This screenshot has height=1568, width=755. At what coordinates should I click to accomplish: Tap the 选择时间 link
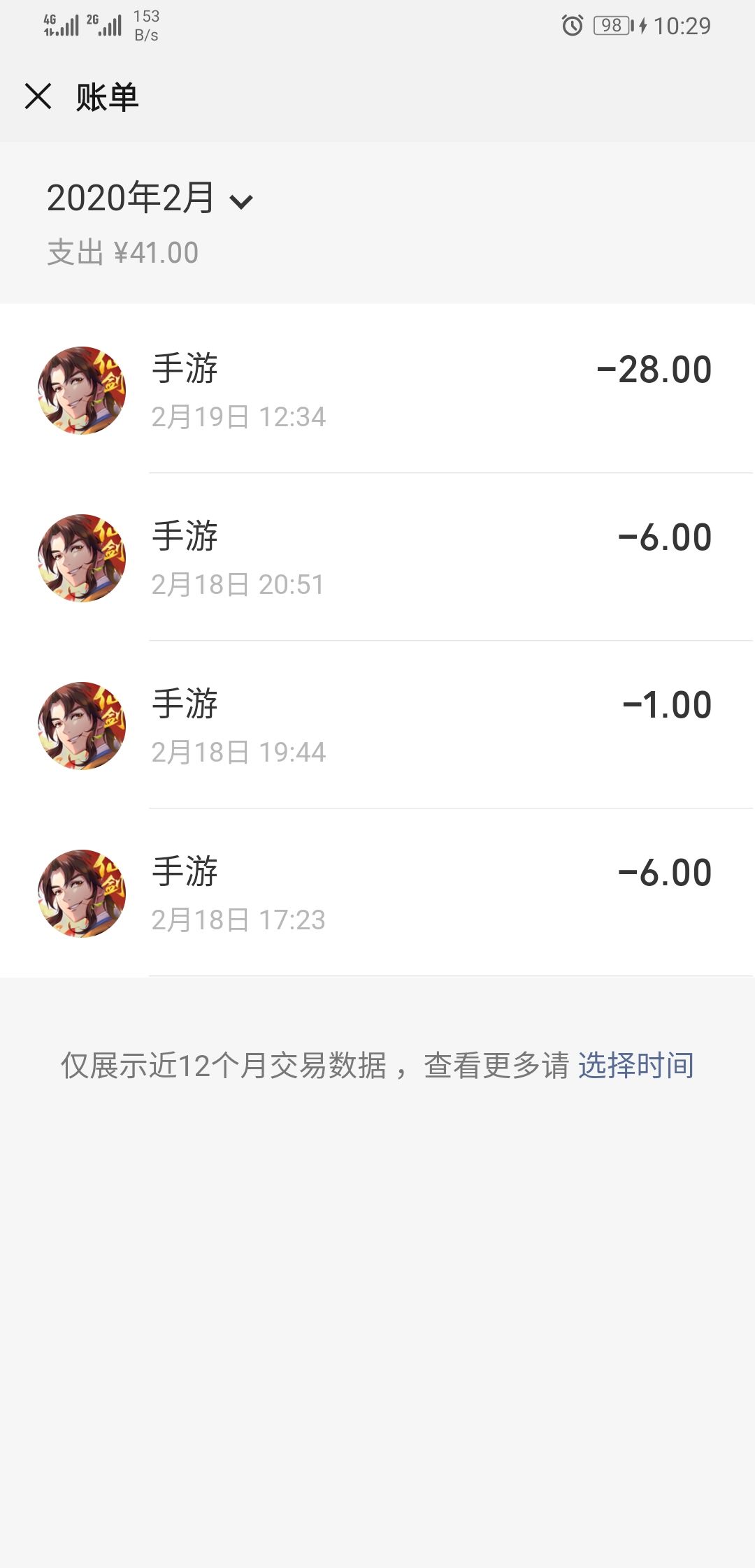[x=635, y=1066]
